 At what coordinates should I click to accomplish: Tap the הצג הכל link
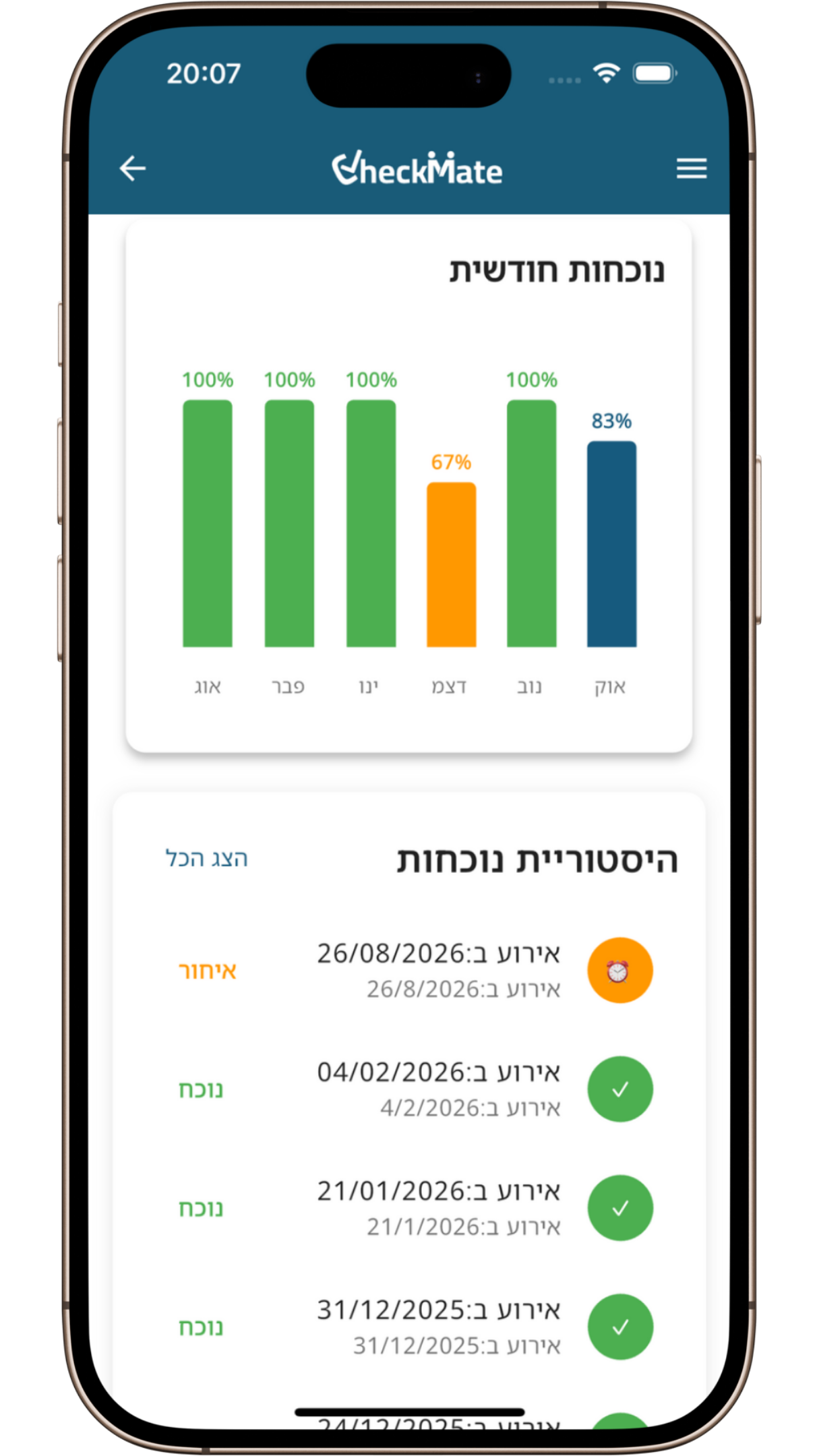(x=207, y=858)
